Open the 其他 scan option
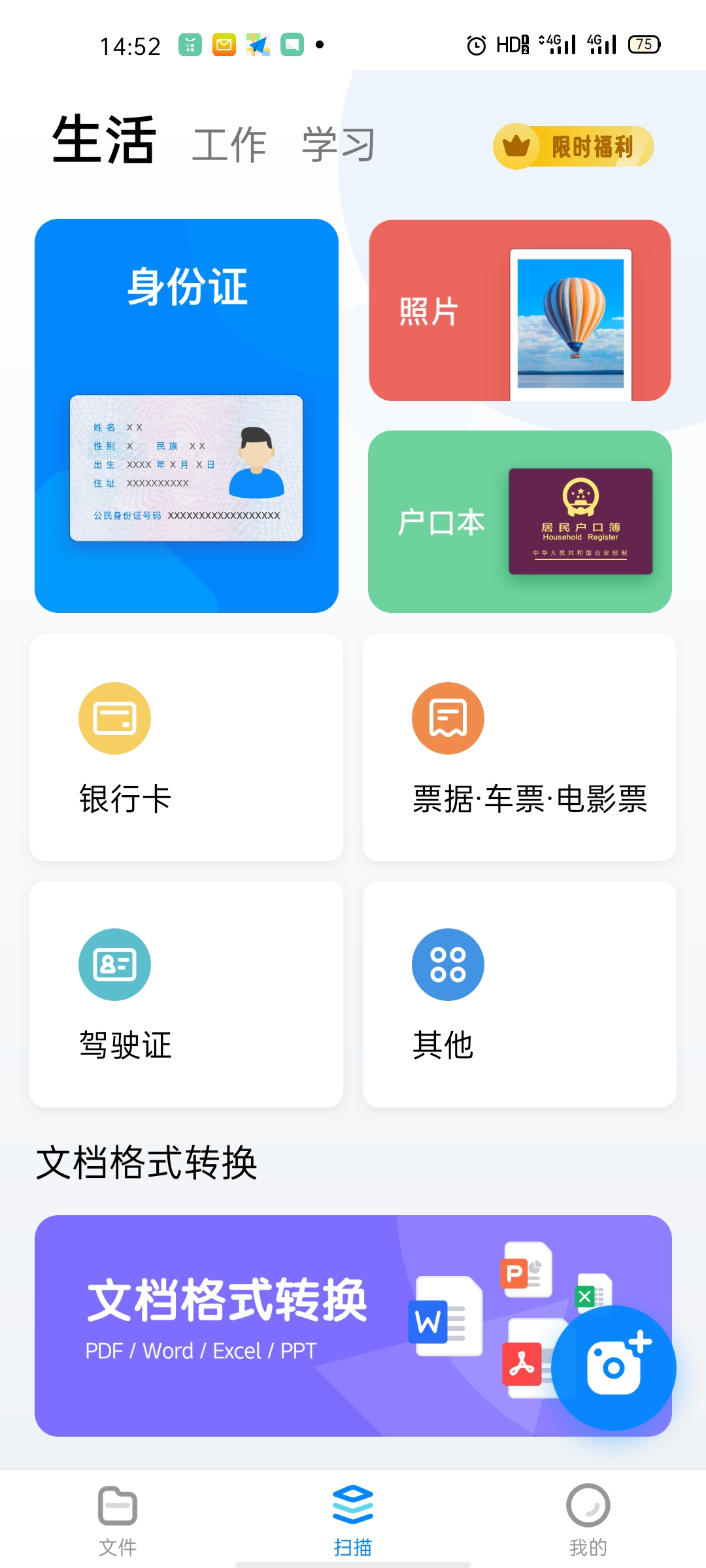The height and width of the screenshot is (1568, 706). pyautogui.click(x=520, y=994)
